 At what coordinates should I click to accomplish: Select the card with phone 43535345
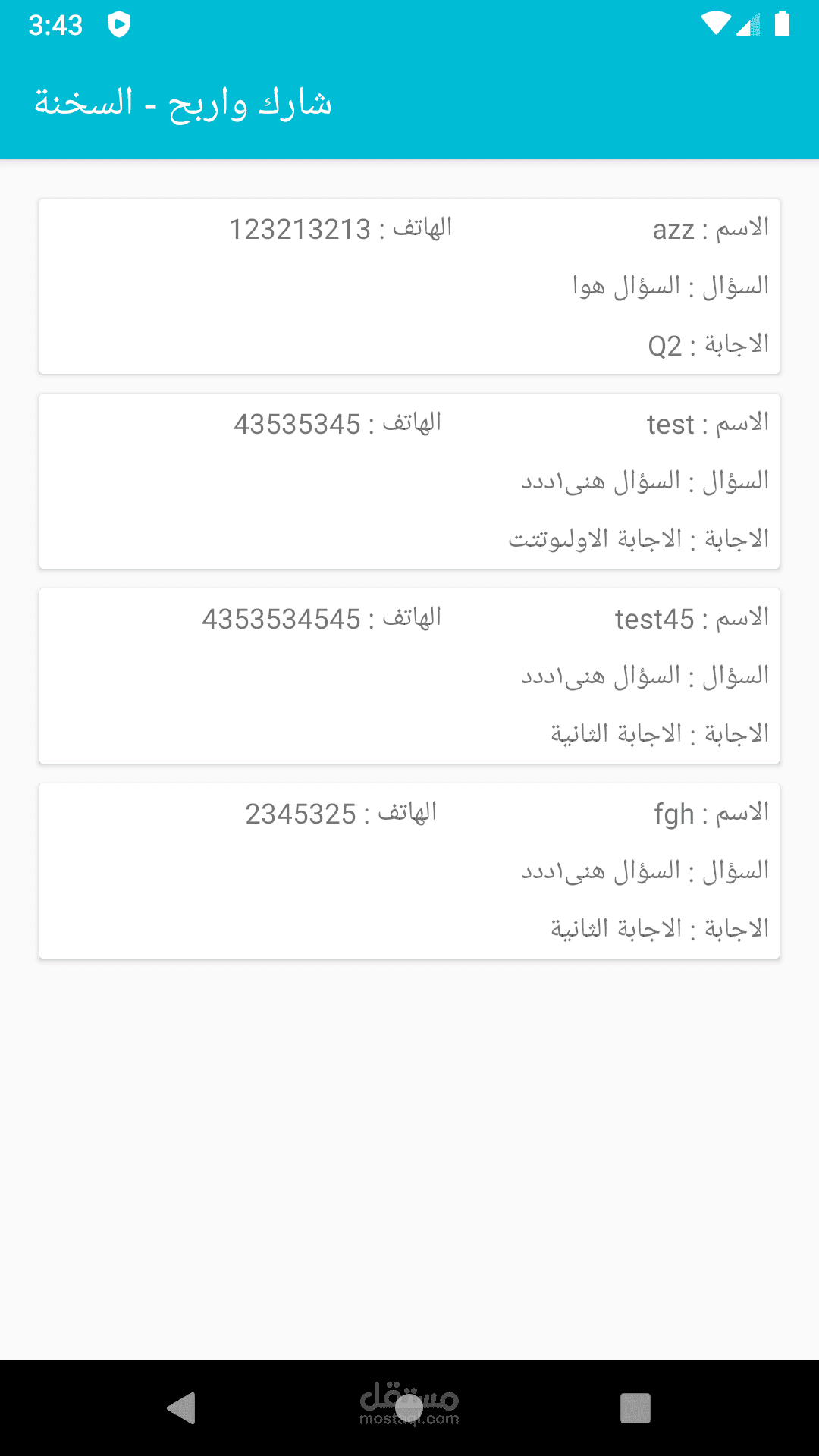(409, 481)
